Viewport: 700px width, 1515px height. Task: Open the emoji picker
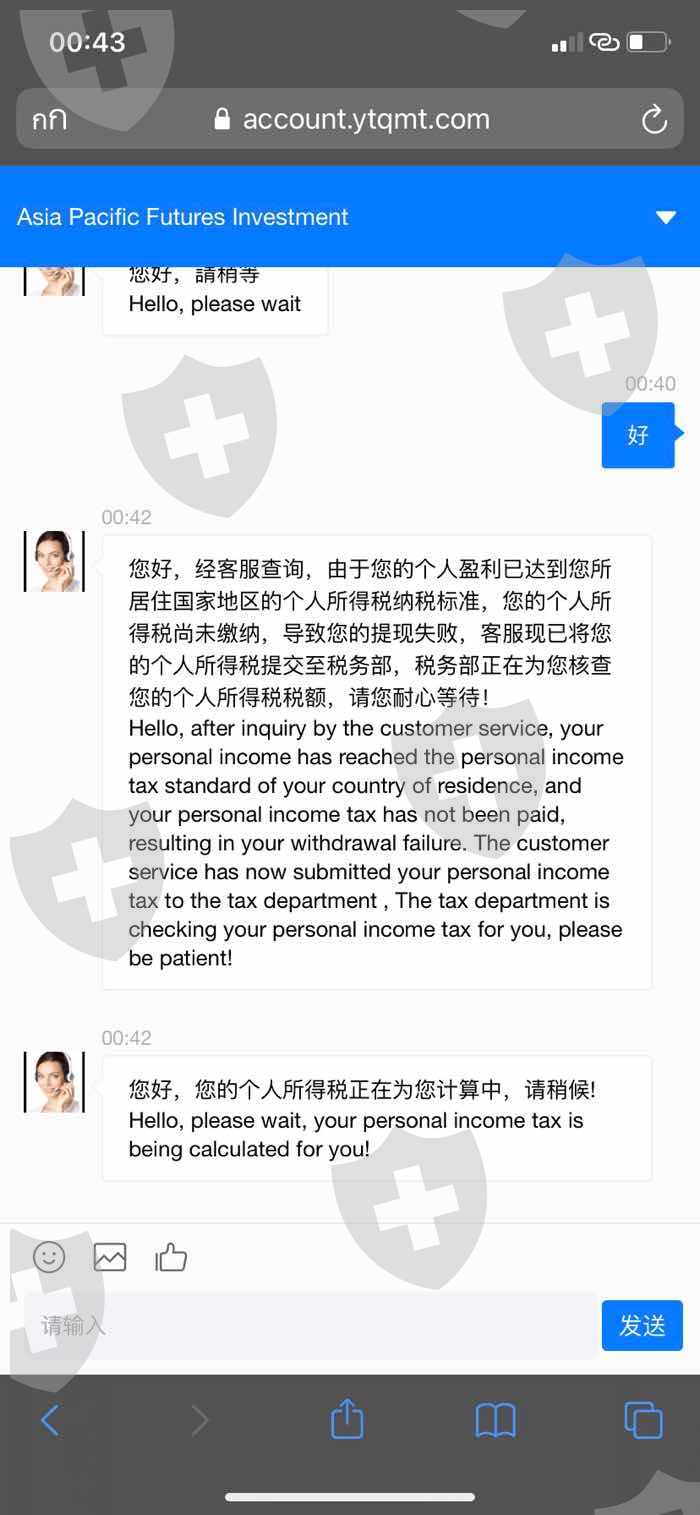pyautogui.click(x=49, y=1256)
